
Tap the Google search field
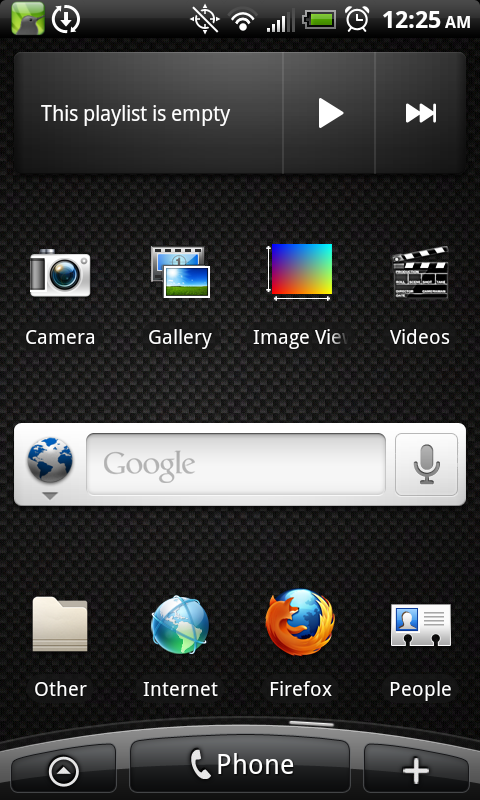236,464
